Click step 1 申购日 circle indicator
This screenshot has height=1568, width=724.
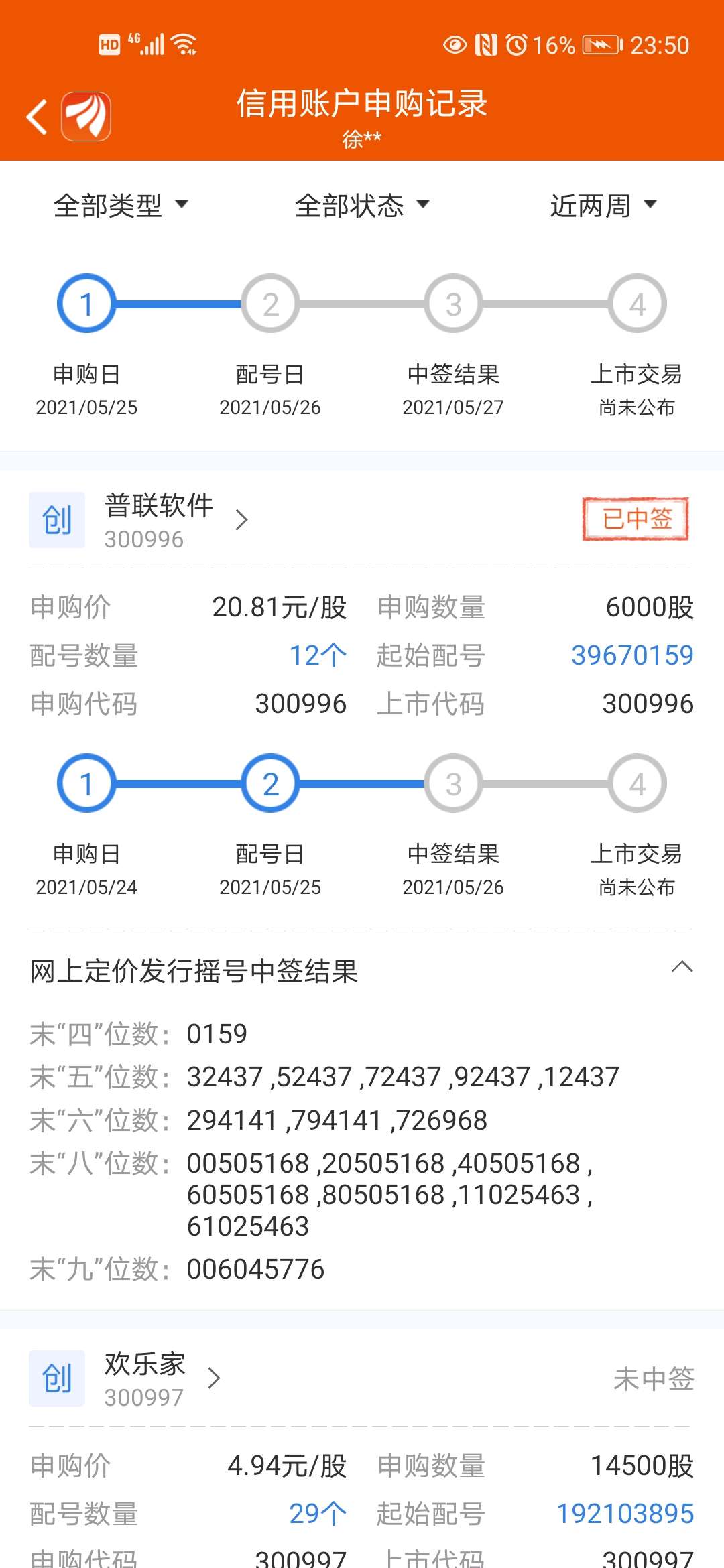tap(86, 305)
